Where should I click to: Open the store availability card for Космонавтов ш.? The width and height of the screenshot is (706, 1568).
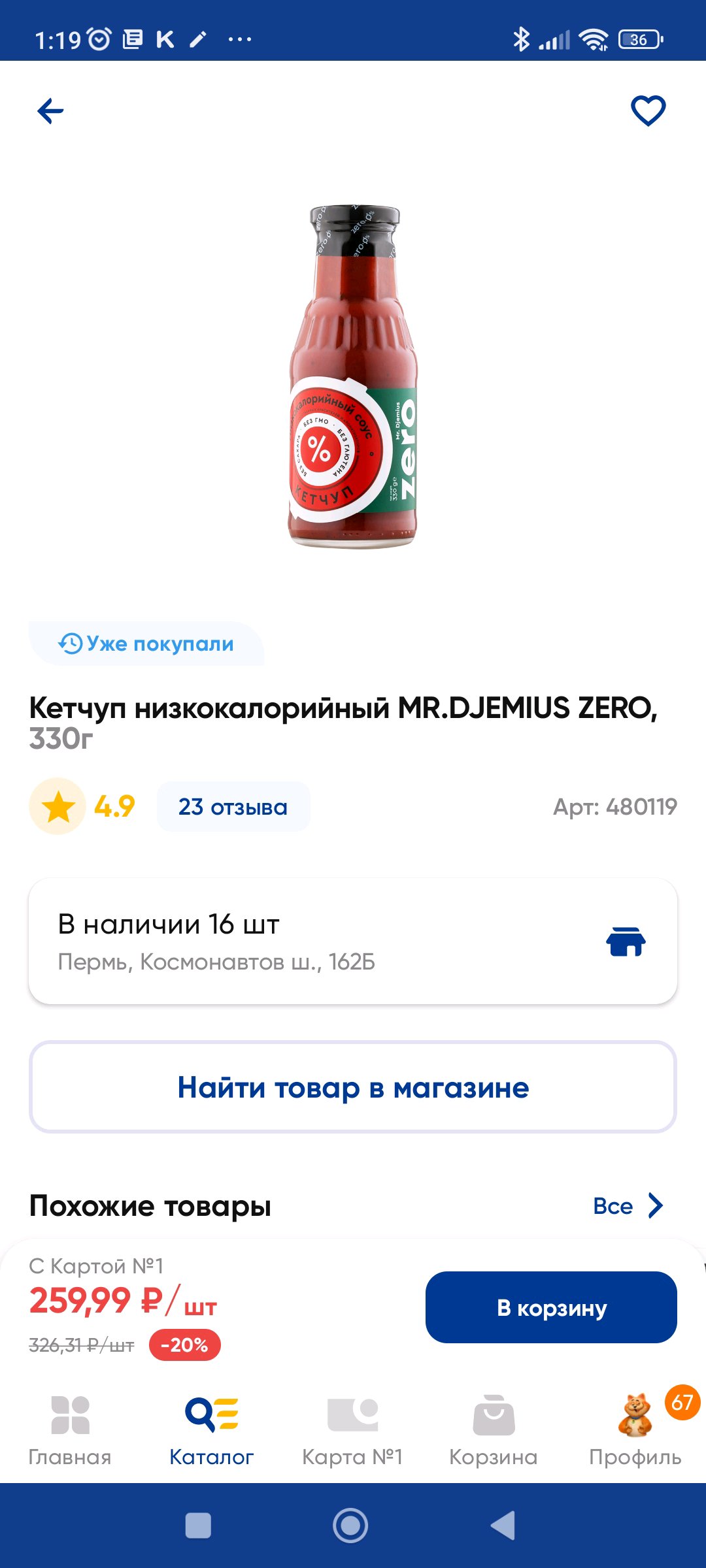click(x=353, y=941)
